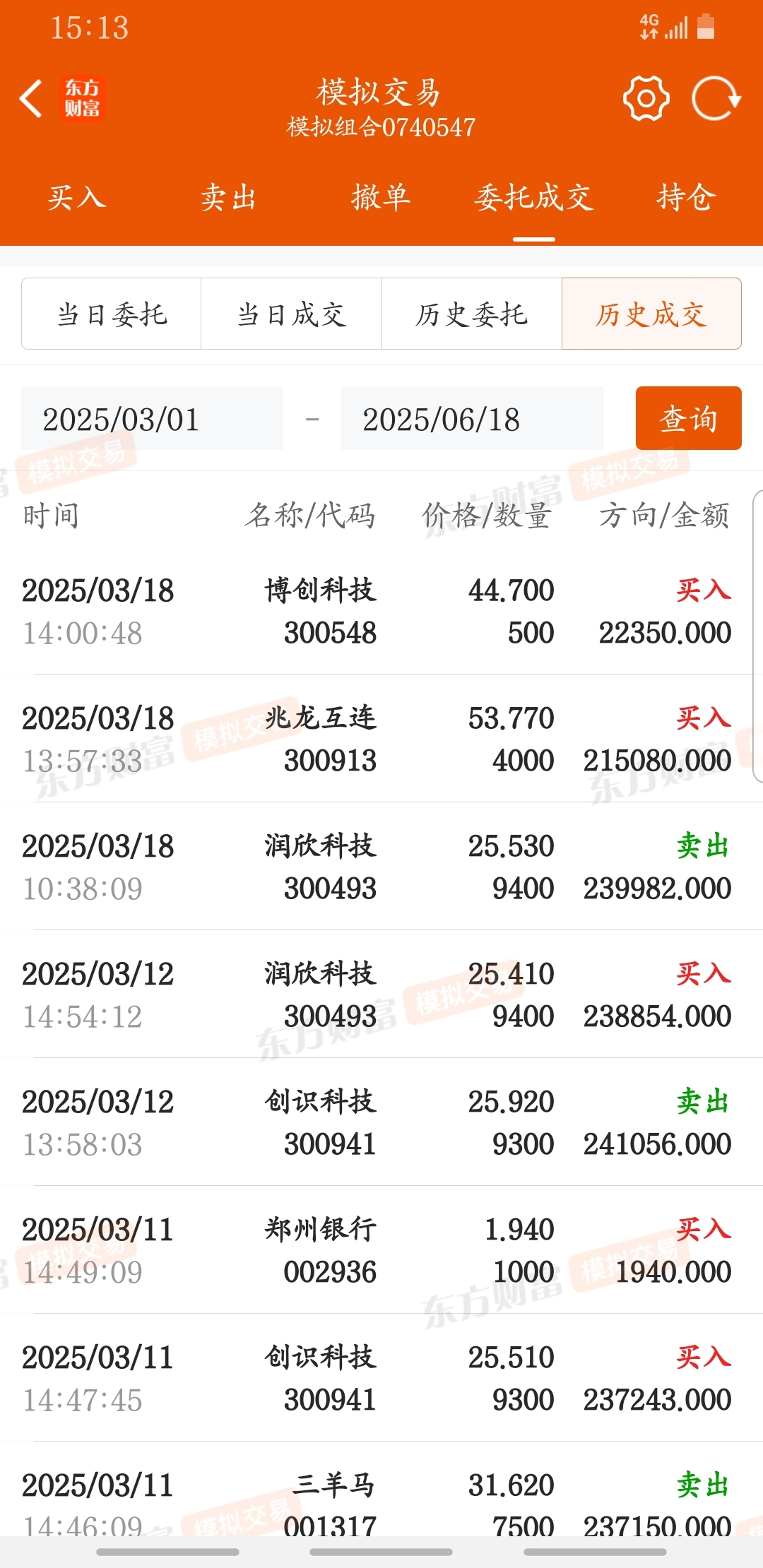Open the 持仓 tab
The width and height of the screenshot is (763, 1568).
(x=686, y=197)
